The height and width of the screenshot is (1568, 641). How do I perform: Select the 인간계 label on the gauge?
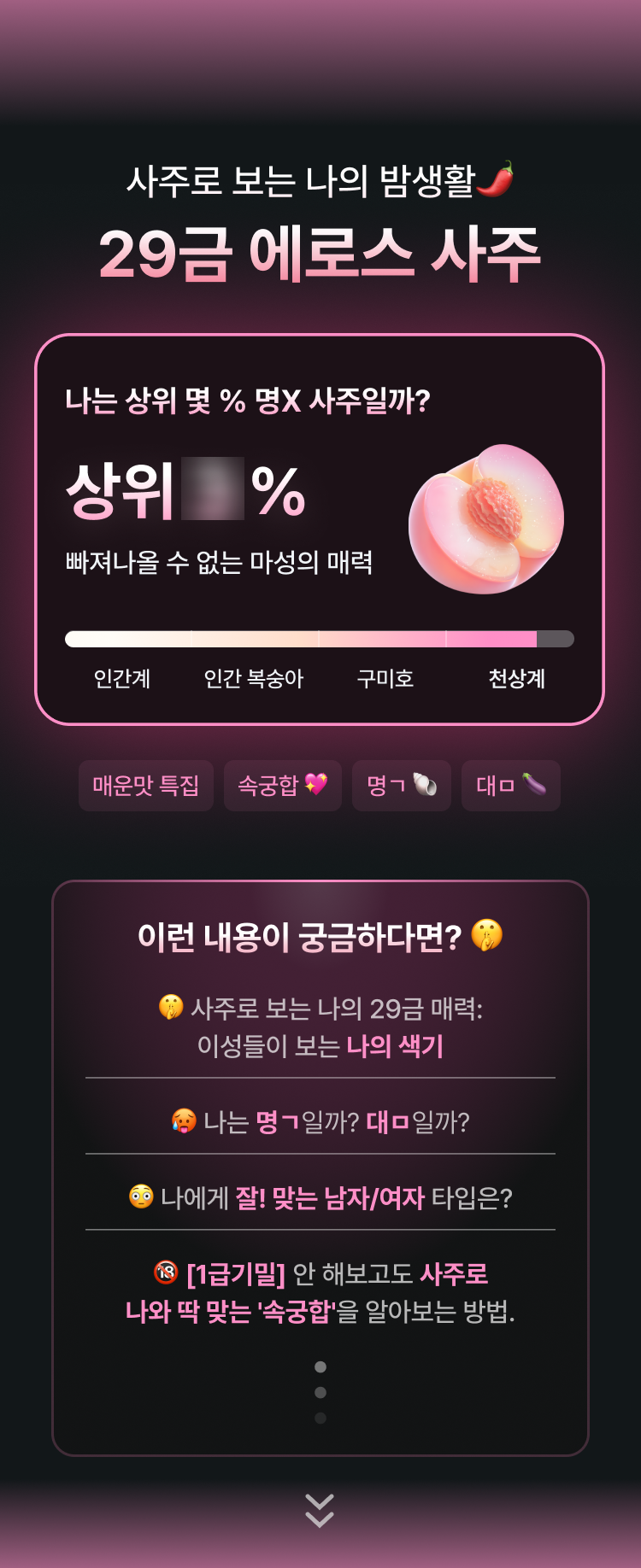[122, 679]
